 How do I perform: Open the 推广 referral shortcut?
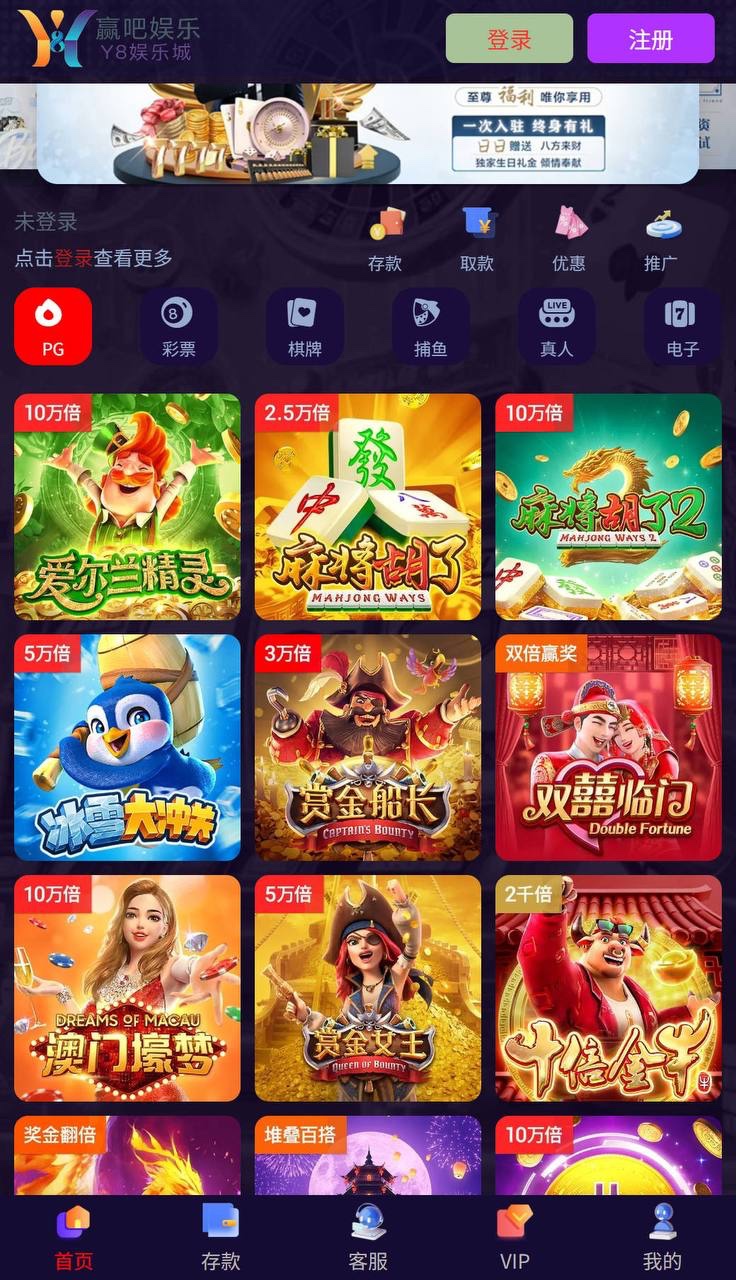(x=661, y=239)
